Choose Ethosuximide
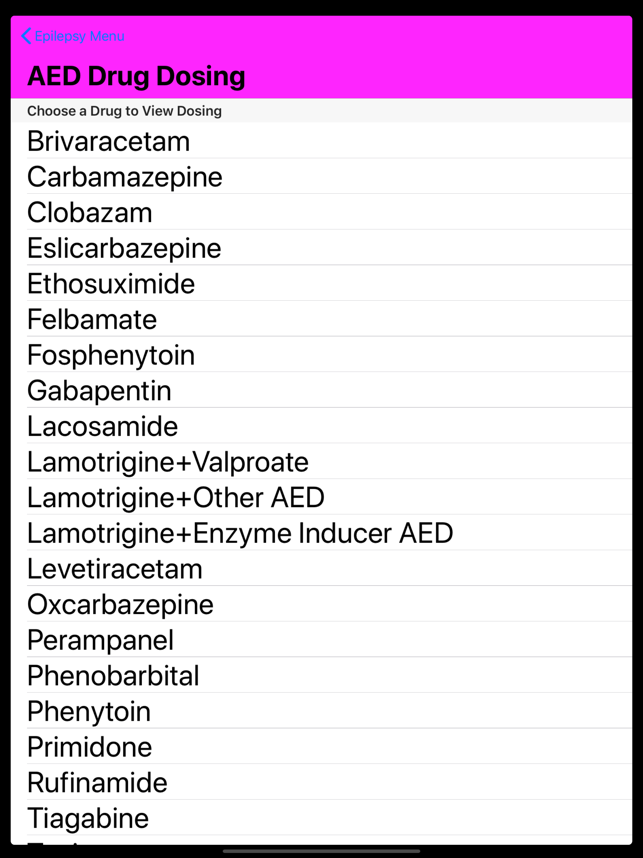The image size is (643, 858). [x=111, y=284]
